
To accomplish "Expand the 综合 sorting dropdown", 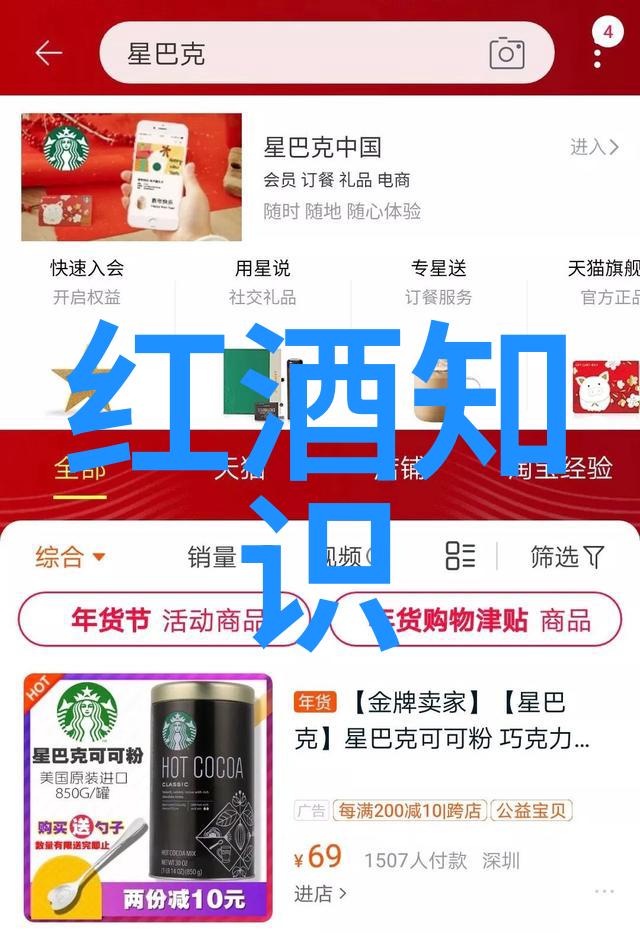I will [x=70, y=557].
